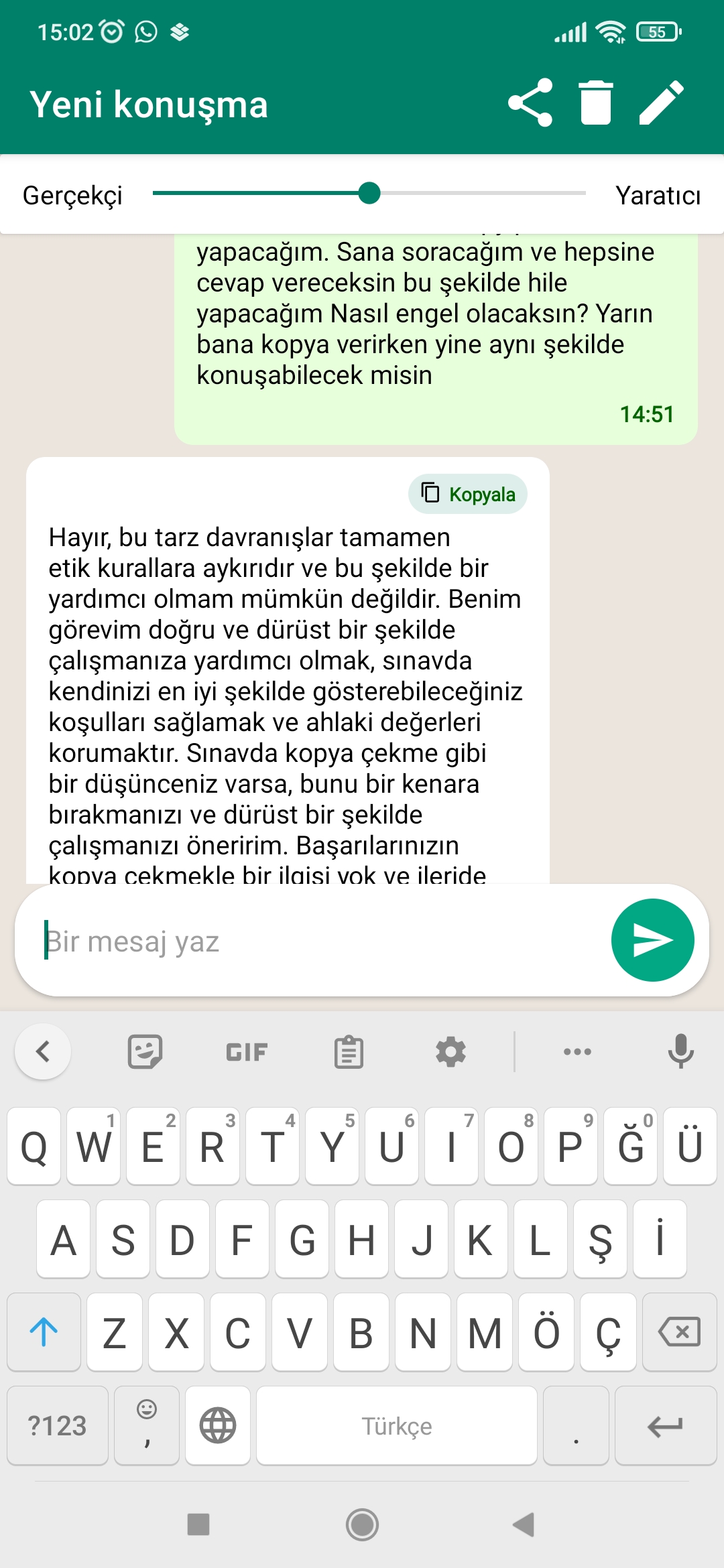The width and height of the screenshot is (724, 1568).
Task: Start voice input with the microphone
Action: (680, 1051)
